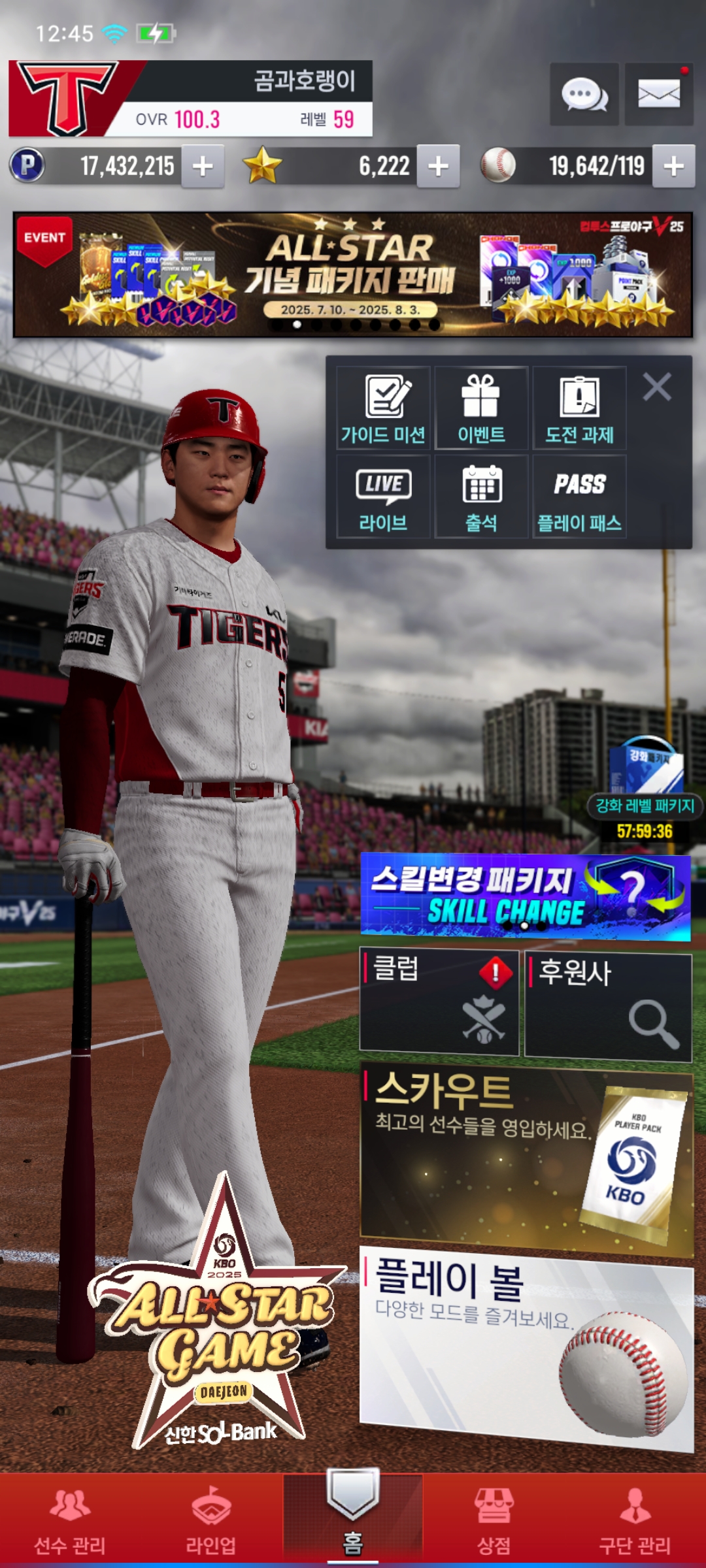Open the 후원사 card
The height and width of the screenshot is (1568, 706).
pyautogui.click(x=608, y=1006)
